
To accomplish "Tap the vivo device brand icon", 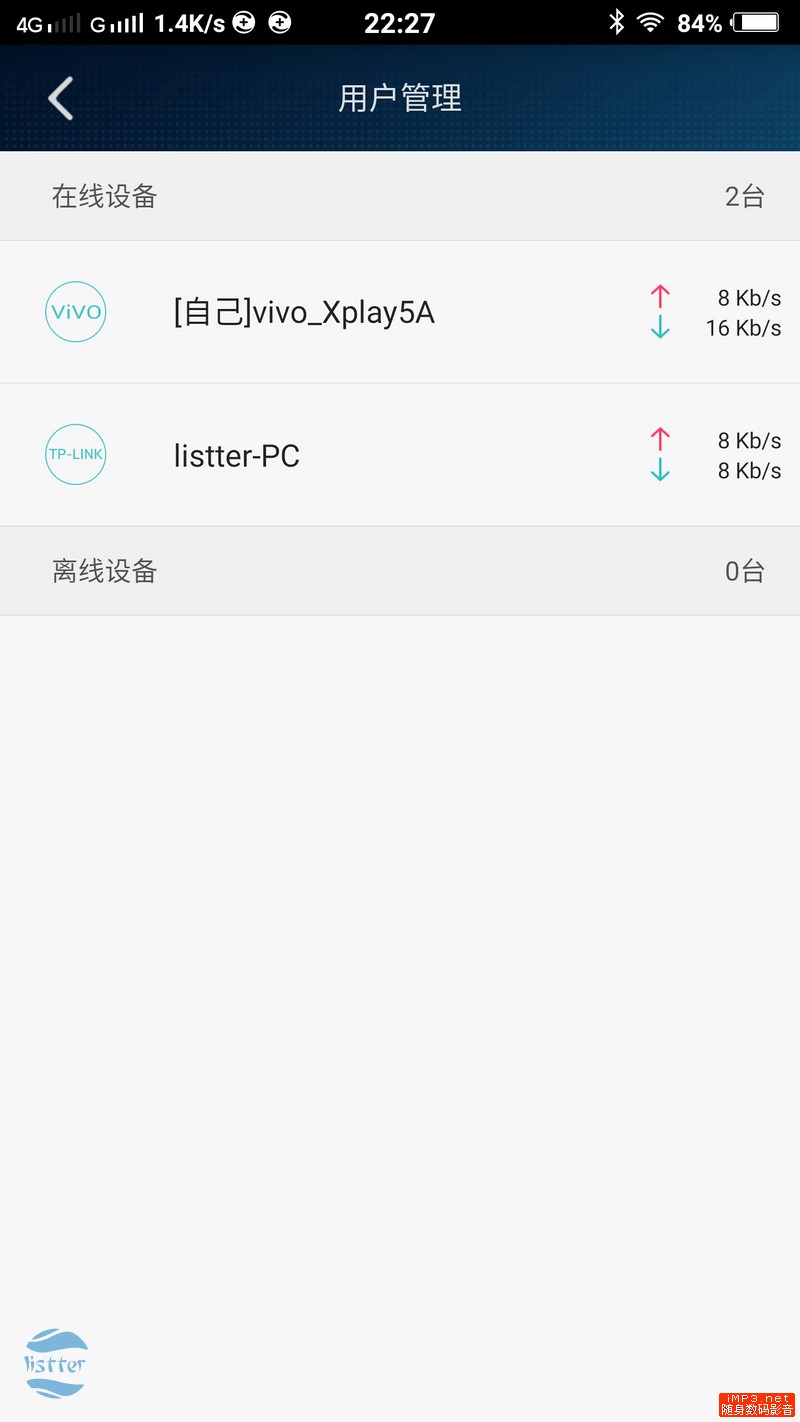I will point(75,312).
